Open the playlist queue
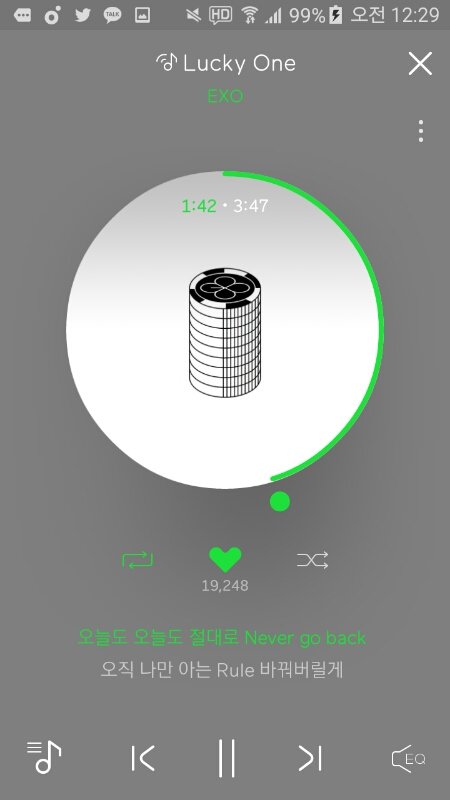The image size is (450, 800). point(44,757)
